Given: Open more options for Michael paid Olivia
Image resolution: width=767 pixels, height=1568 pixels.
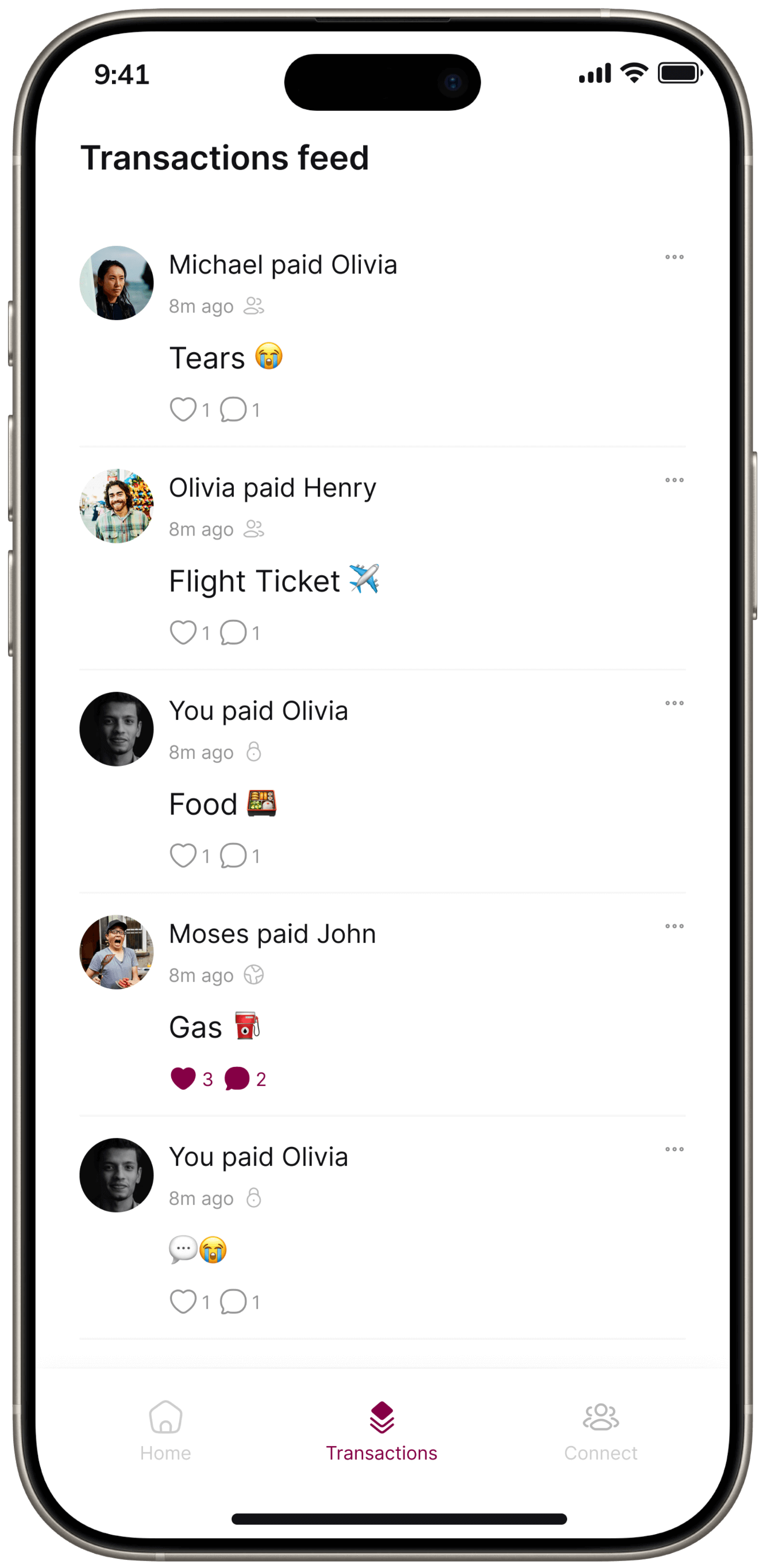Looking at the screenshot, I should click(674, 257).
